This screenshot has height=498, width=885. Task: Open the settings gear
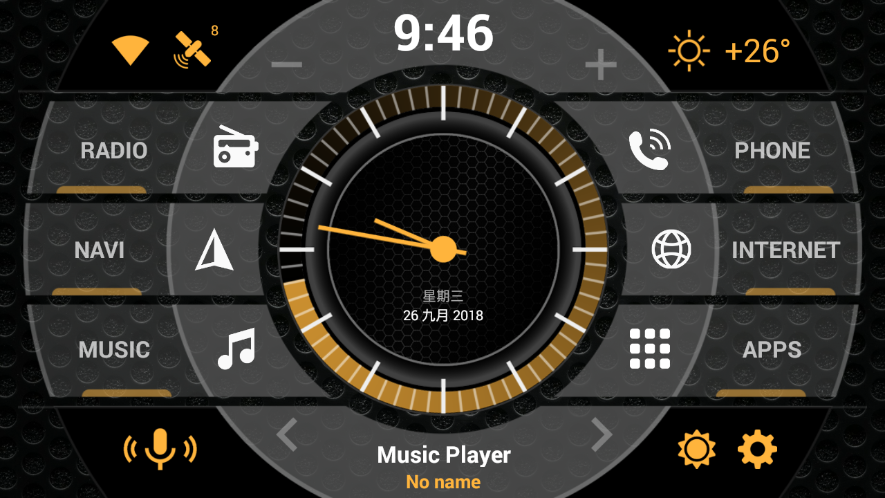coord(757,449)
